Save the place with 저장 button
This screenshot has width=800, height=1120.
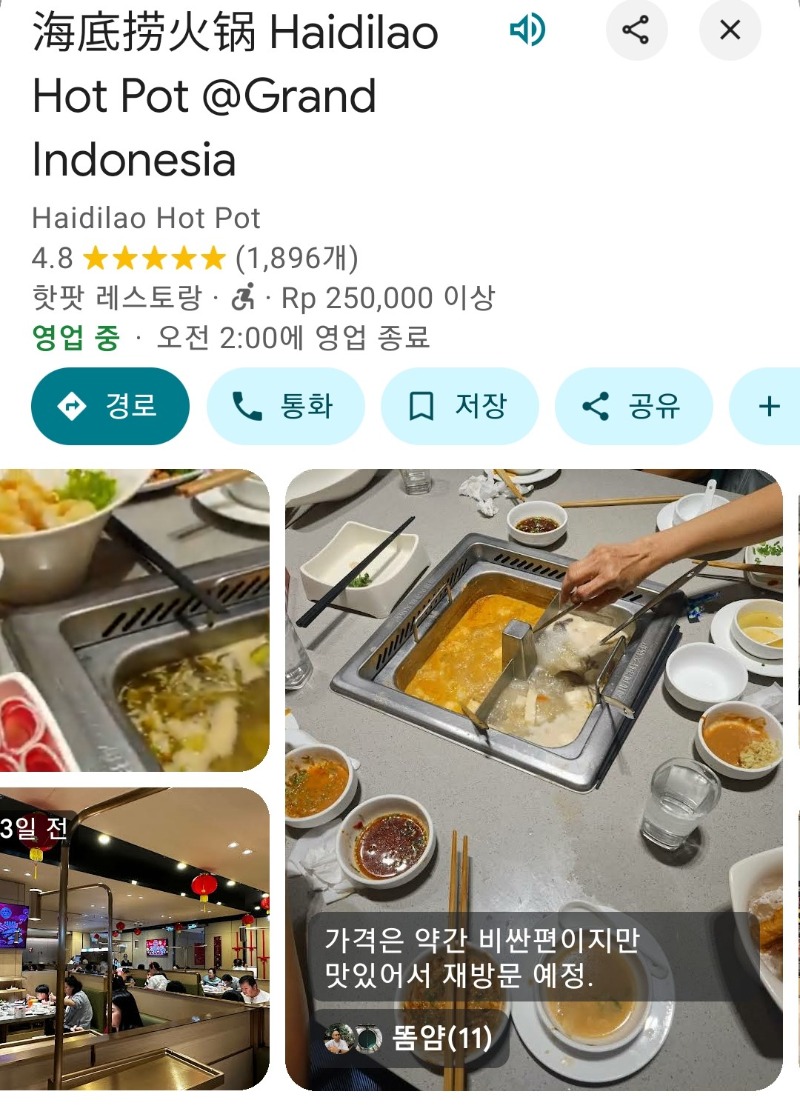(459, 406)
